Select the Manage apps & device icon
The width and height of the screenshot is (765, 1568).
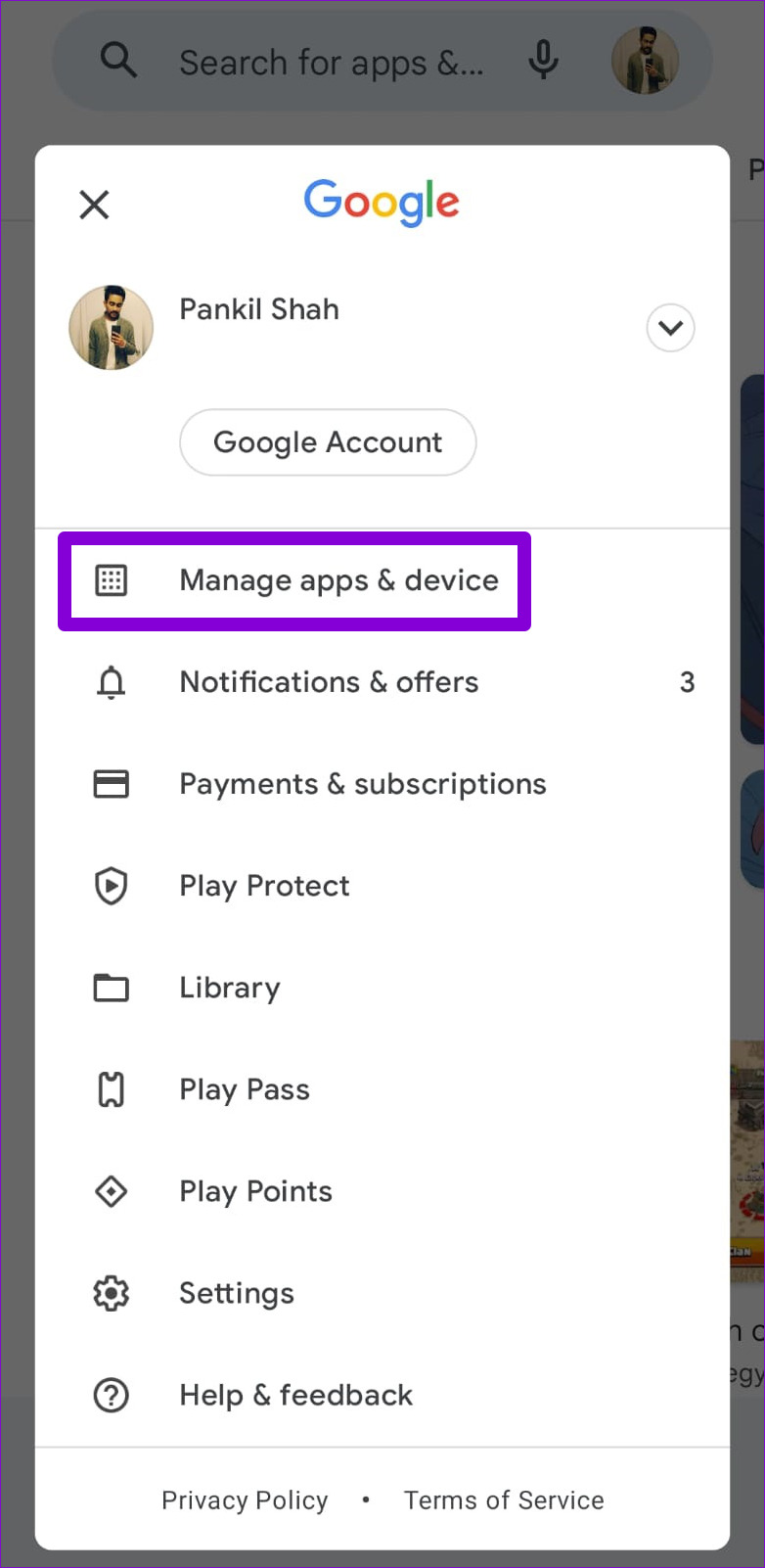[112, 579]
